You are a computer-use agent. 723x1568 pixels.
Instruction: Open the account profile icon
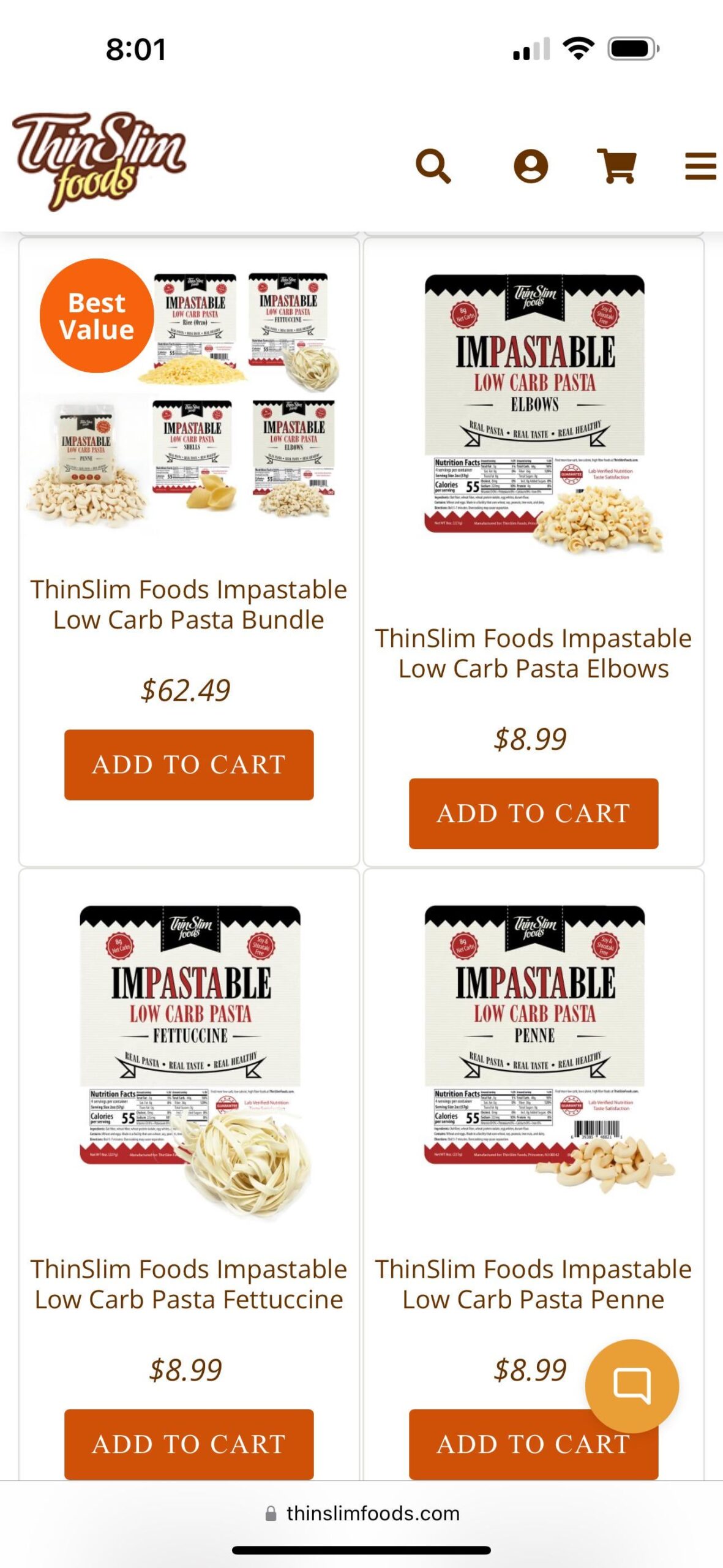pyautogui.click(x=531, y=166)
